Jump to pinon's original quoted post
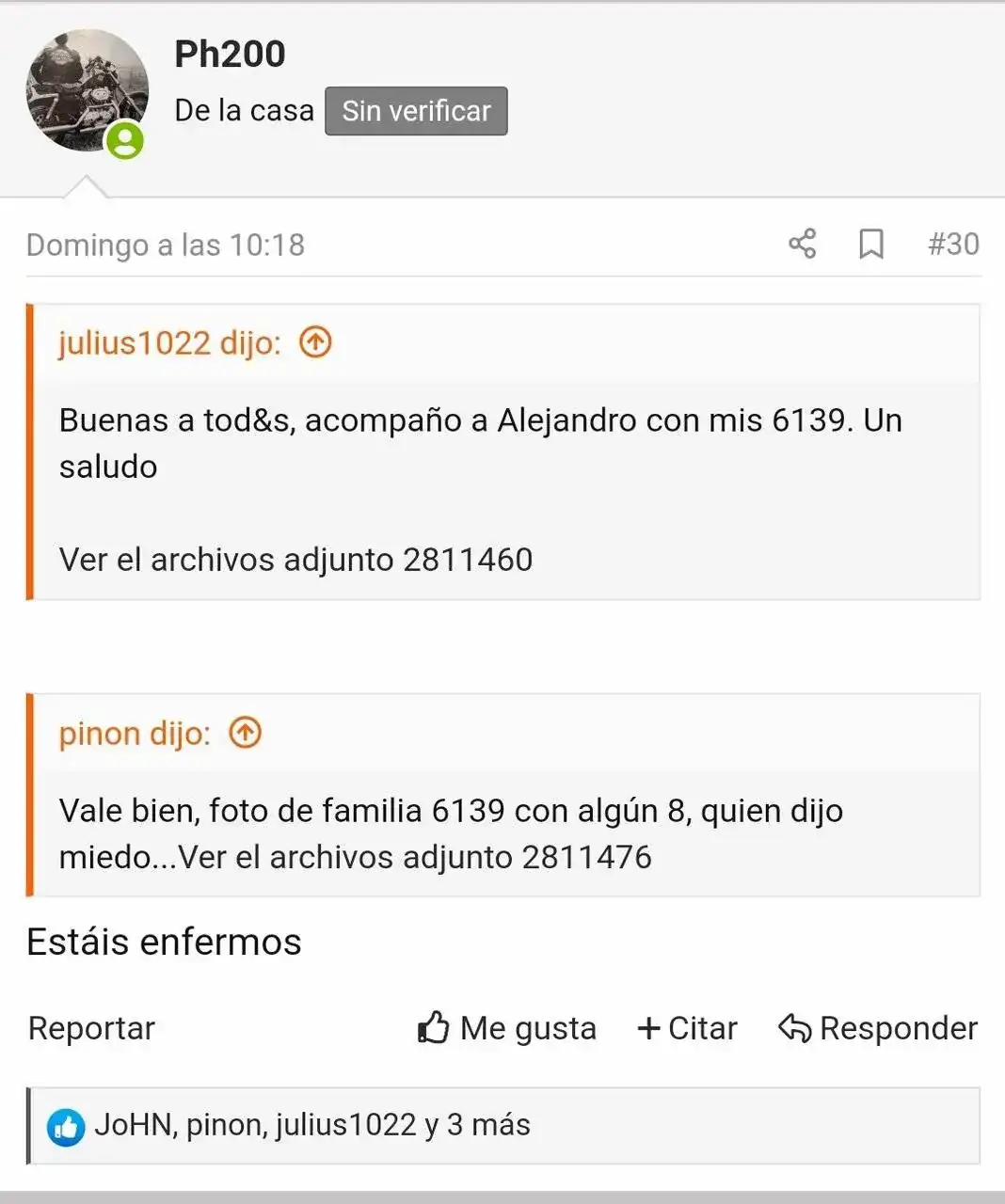The height and width of the screenshot is (1204, 1005). pos(246,733)
